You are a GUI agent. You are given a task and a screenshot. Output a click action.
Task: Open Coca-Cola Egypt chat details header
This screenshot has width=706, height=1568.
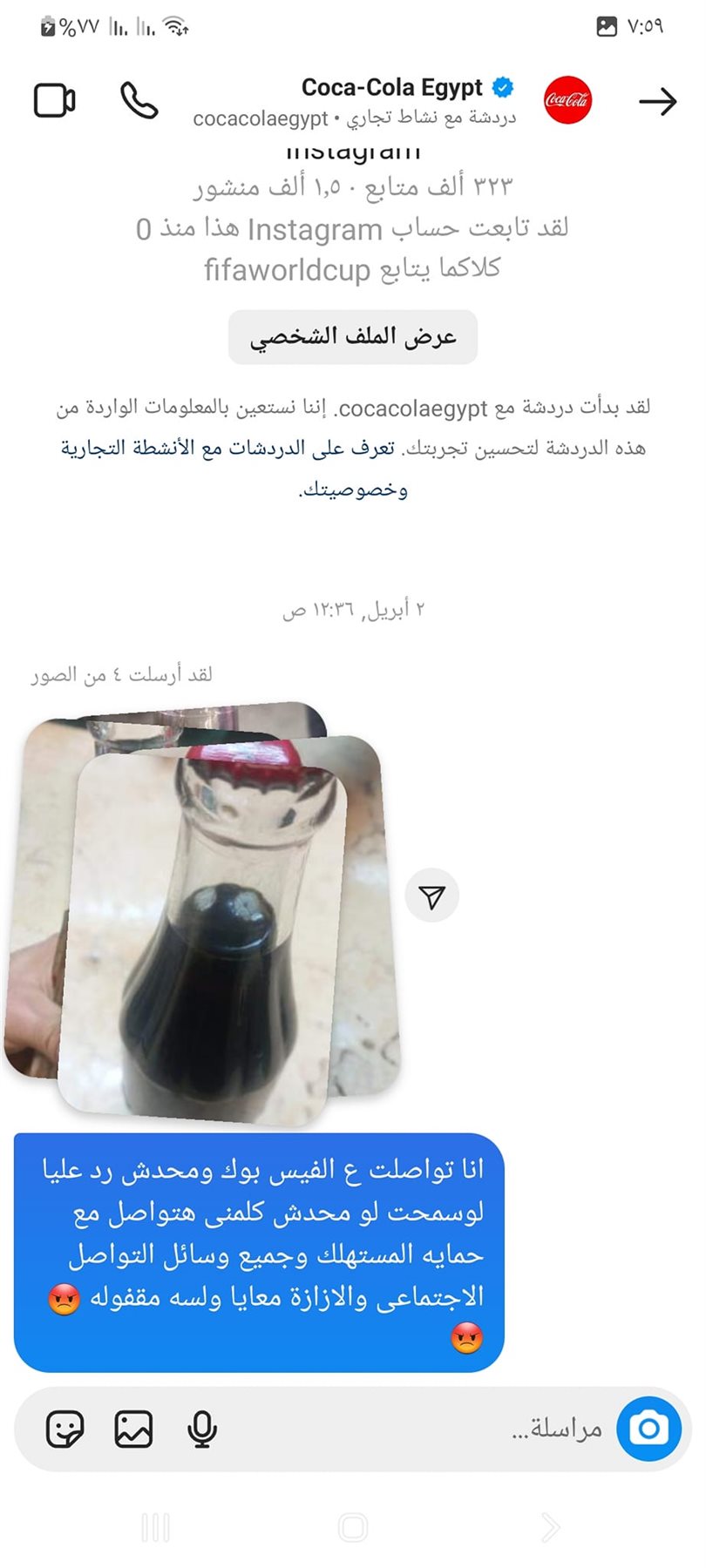(392, 102)
